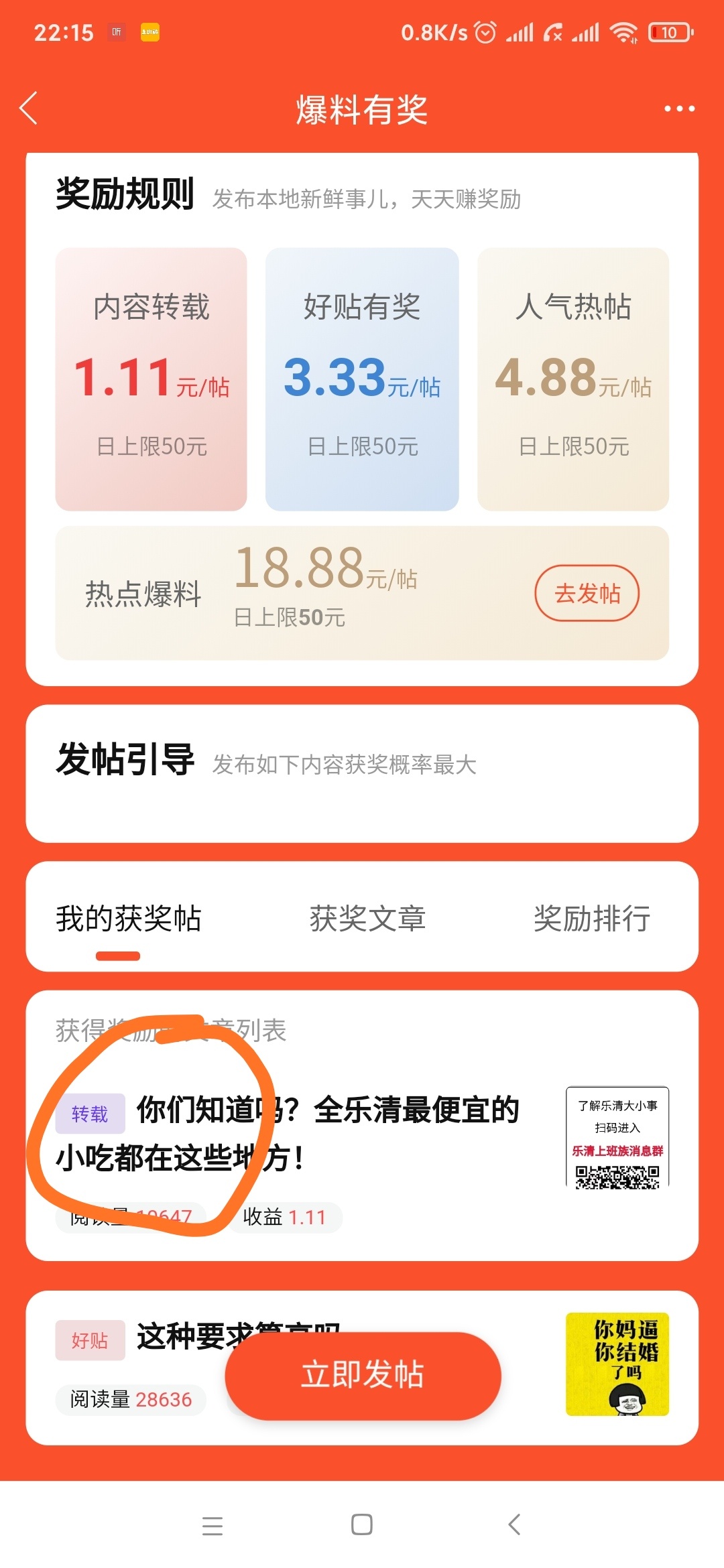The height and width of the screenshot is (1568, 724).
Task: Tap the 去发帖 button
Action: [x=587, y=593]
